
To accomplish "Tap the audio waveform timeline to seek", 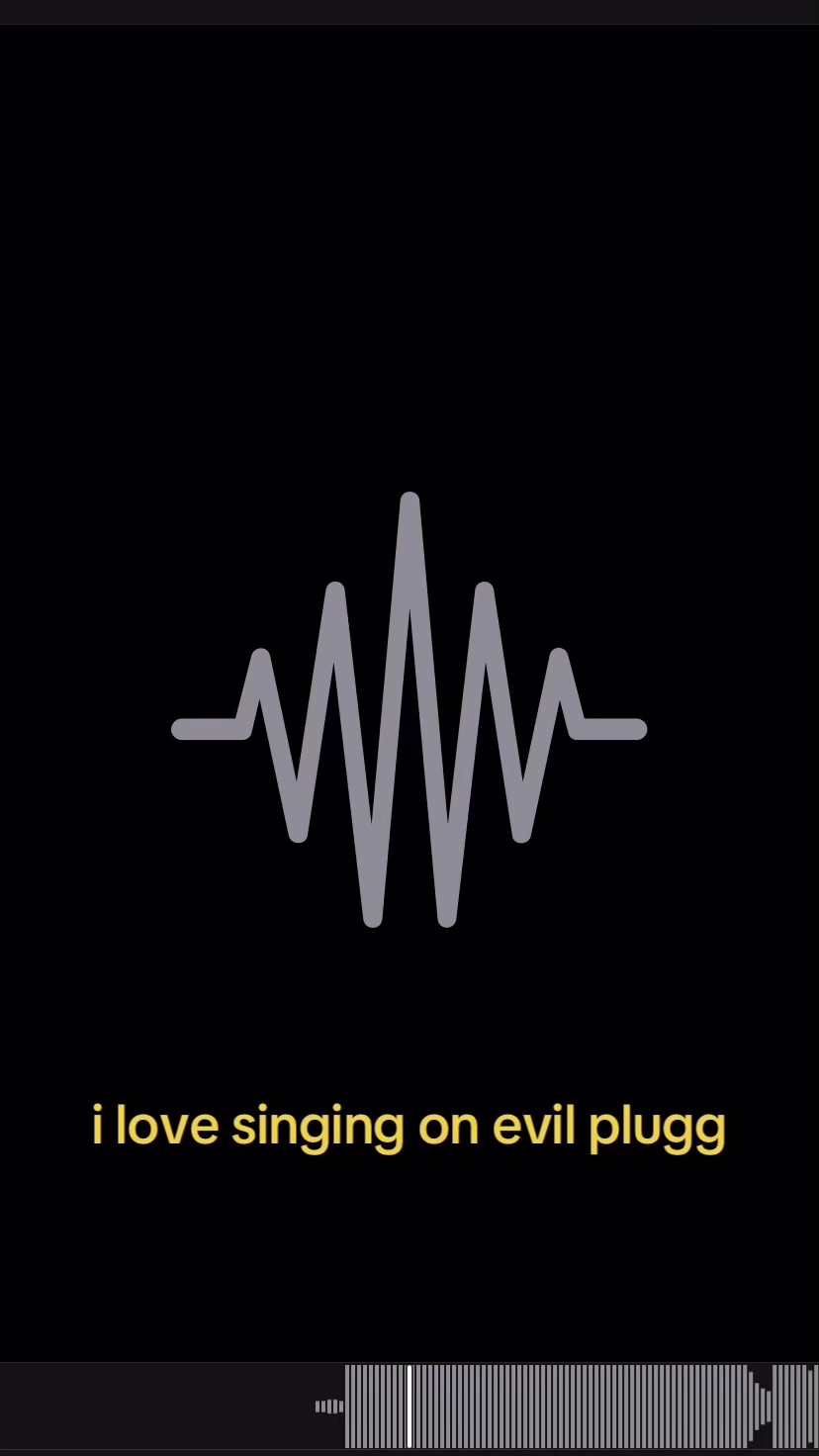I will (x=409, y=1406).
